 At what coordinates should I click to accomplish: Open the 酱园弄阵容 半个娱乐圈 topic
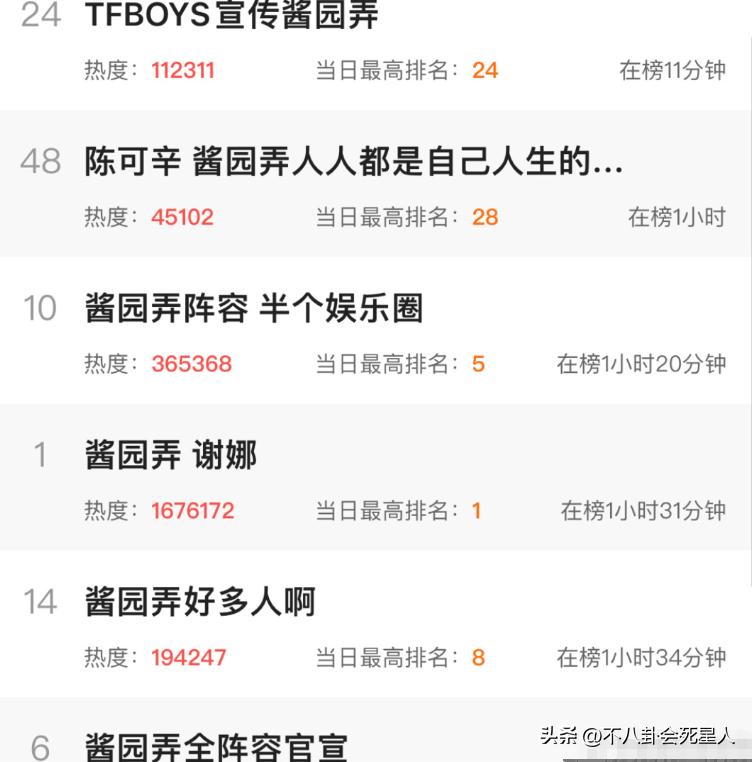click(254, 309)
